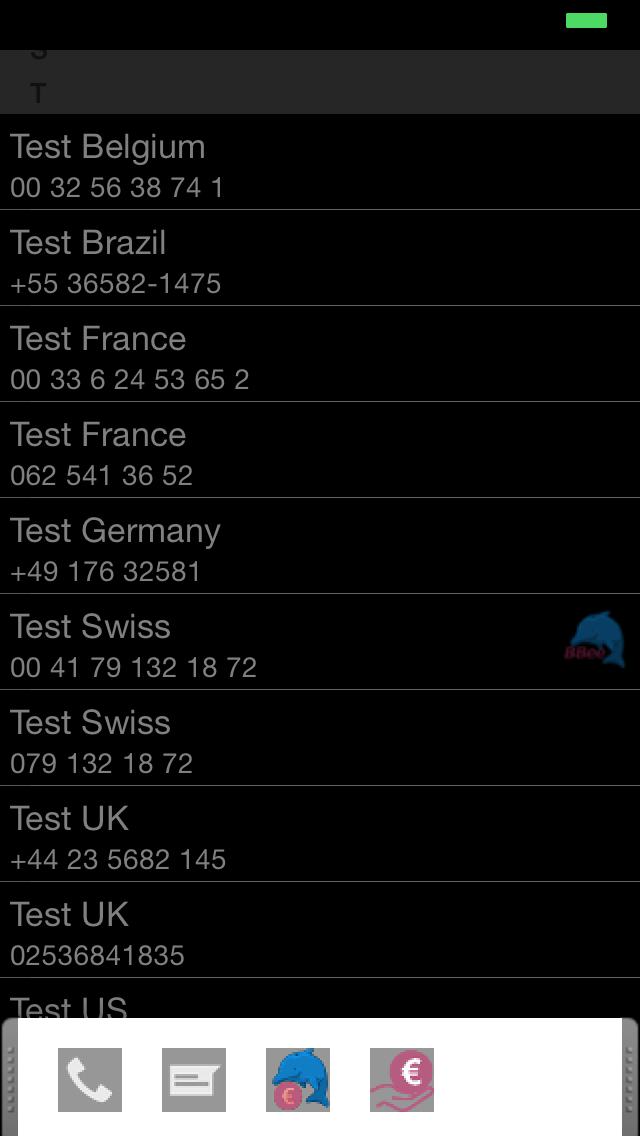This screenshot has height=1136, width=640.
Task: Tap the euro coin in hand icon
Action: coord(402,1079)
